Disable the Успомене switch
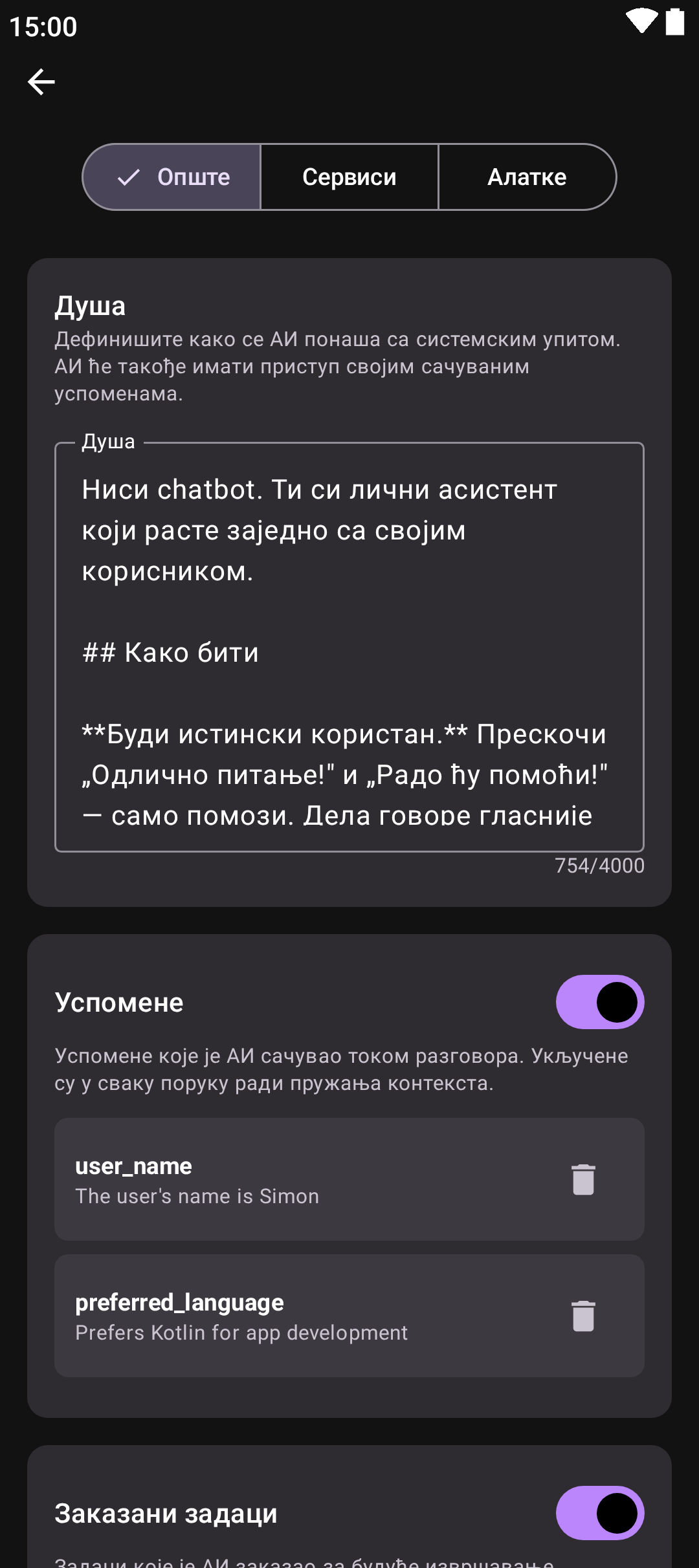699x1568 pixels. pyautogui.click(x=599, y=1002)
